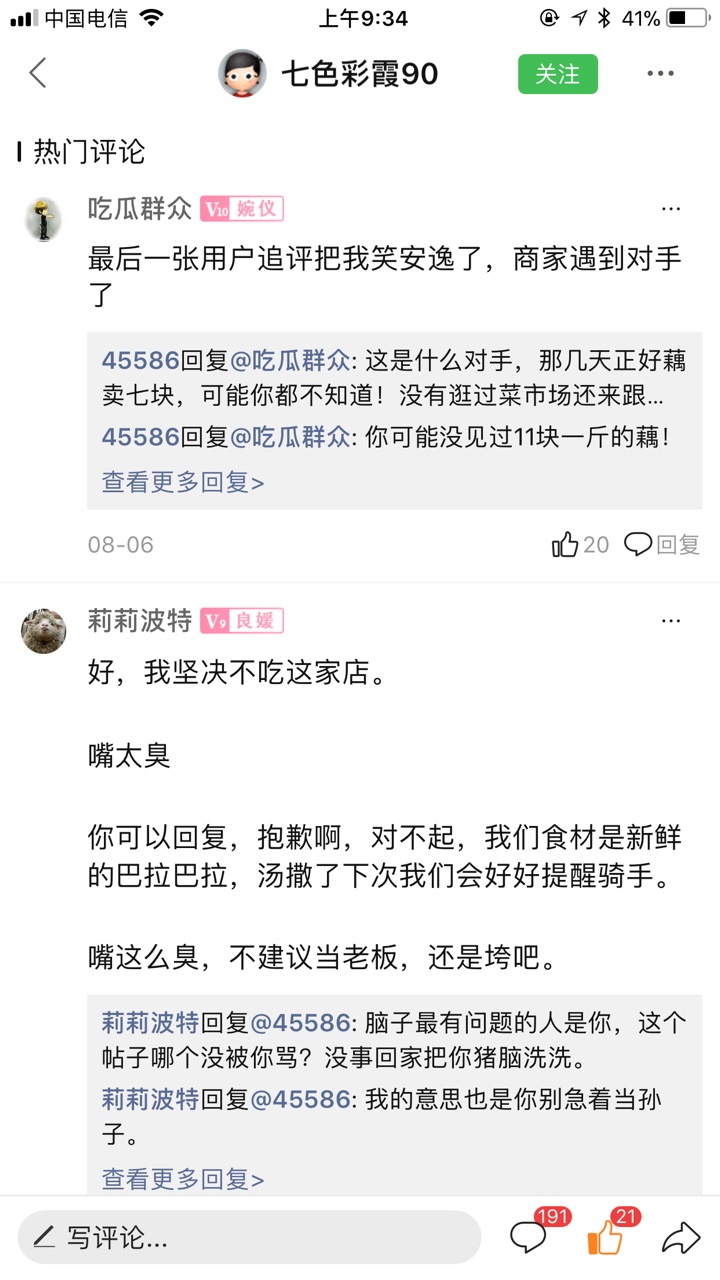The width and height of the screenshot is (720, 1280).
Task: Open the overflow menu in the top bar
Action: pyautogui.click(x=660, y=74)
